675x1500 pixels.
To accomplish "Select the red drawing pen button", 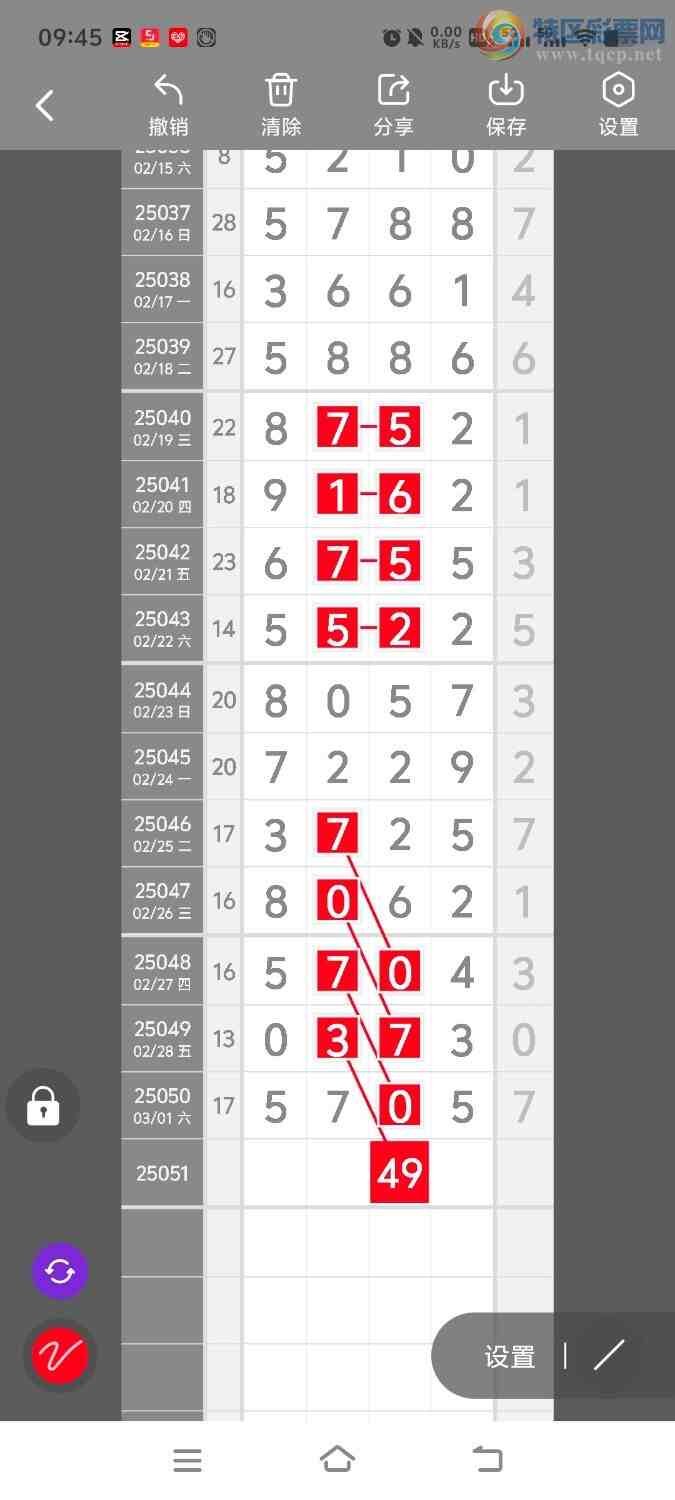I will click(x=60, y=1356).
